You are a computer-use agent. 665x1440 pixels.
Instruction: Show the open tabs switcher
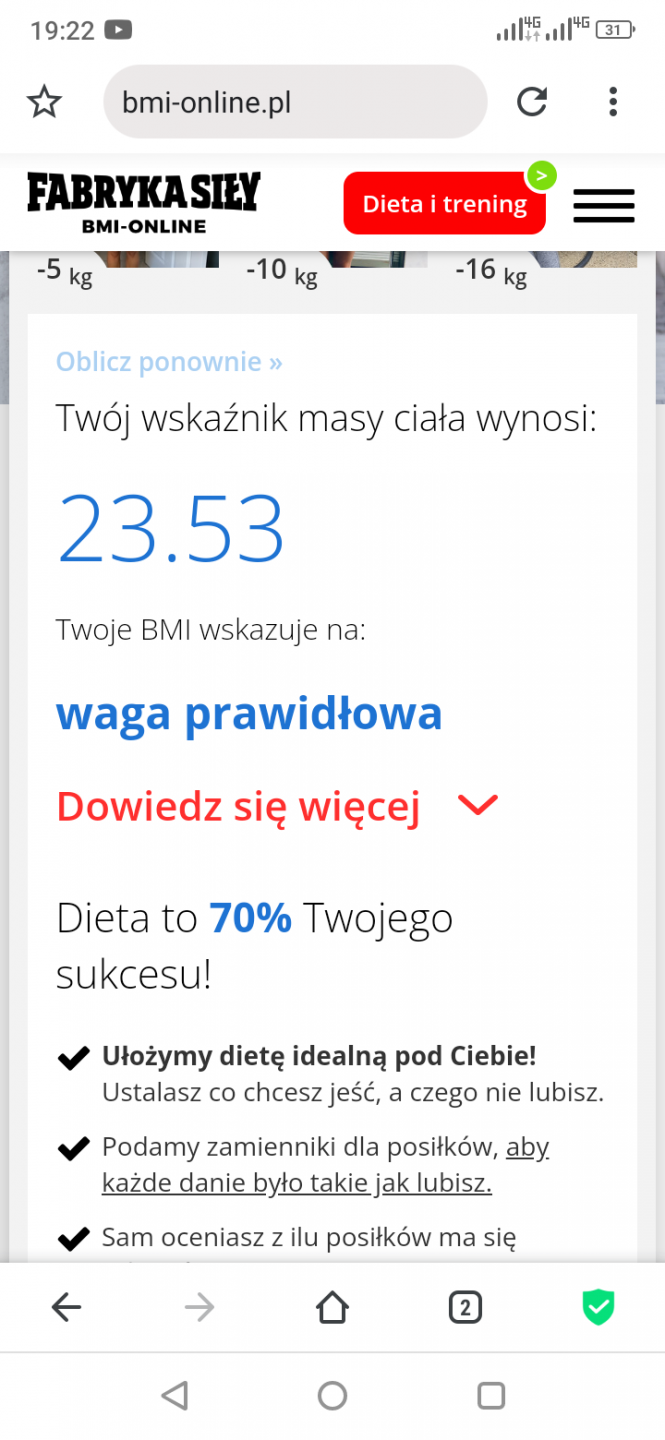[x=465, y=1307]
